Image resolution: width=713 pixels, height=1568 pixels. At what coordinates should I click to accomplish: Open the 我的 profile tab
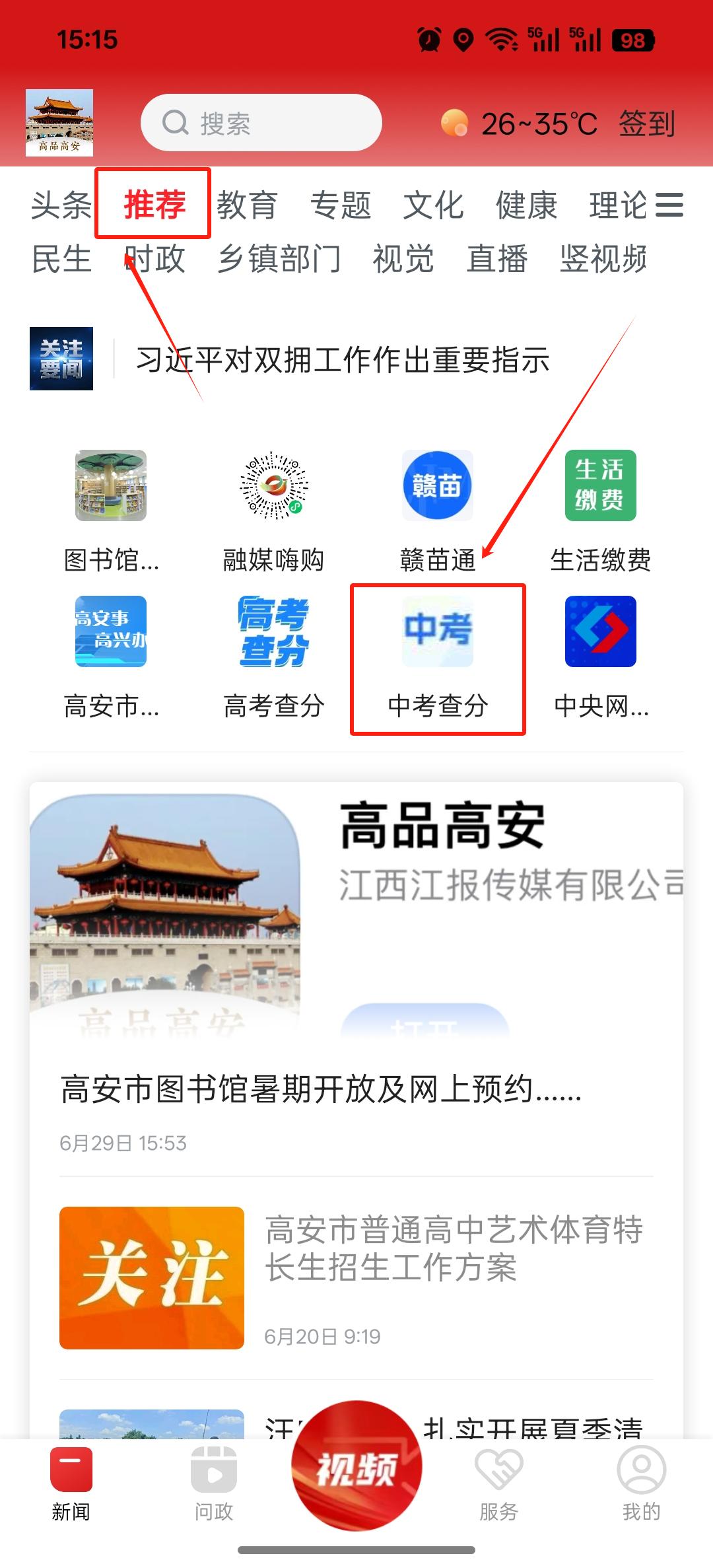[x=641, y=1483]
